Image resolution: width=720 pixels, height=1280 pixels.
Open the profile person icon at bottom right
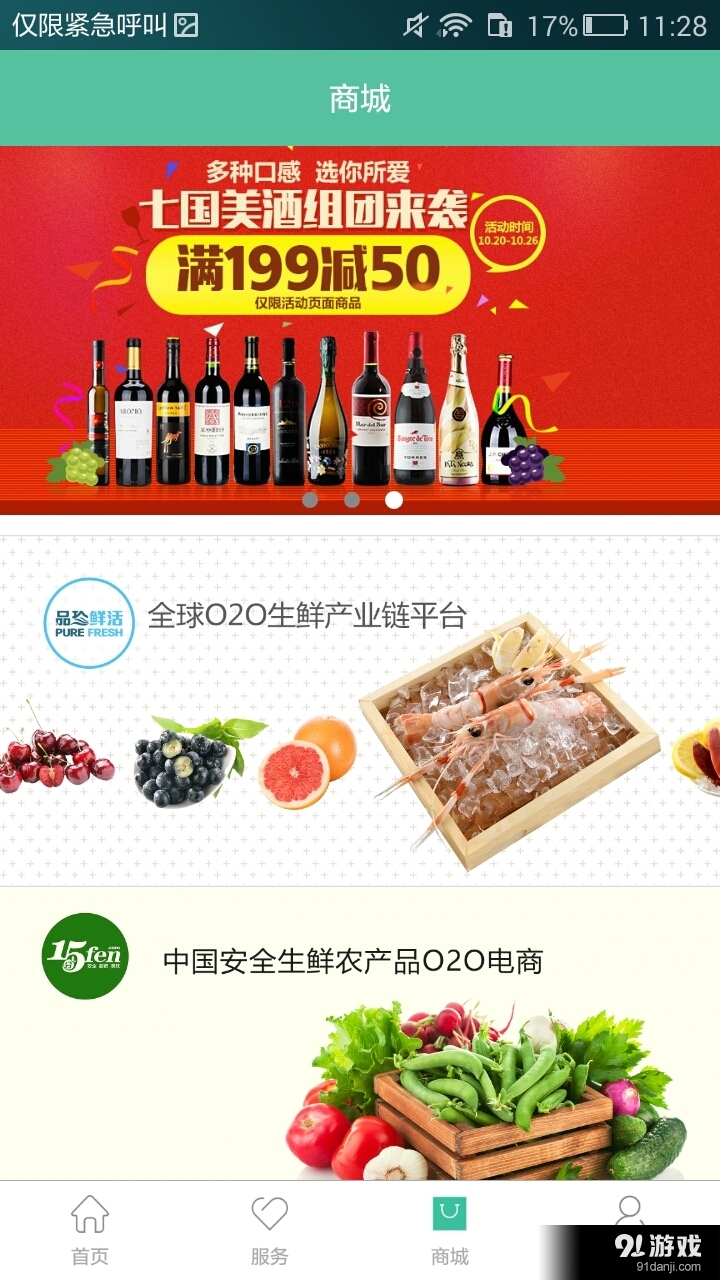click(630, 1215)
